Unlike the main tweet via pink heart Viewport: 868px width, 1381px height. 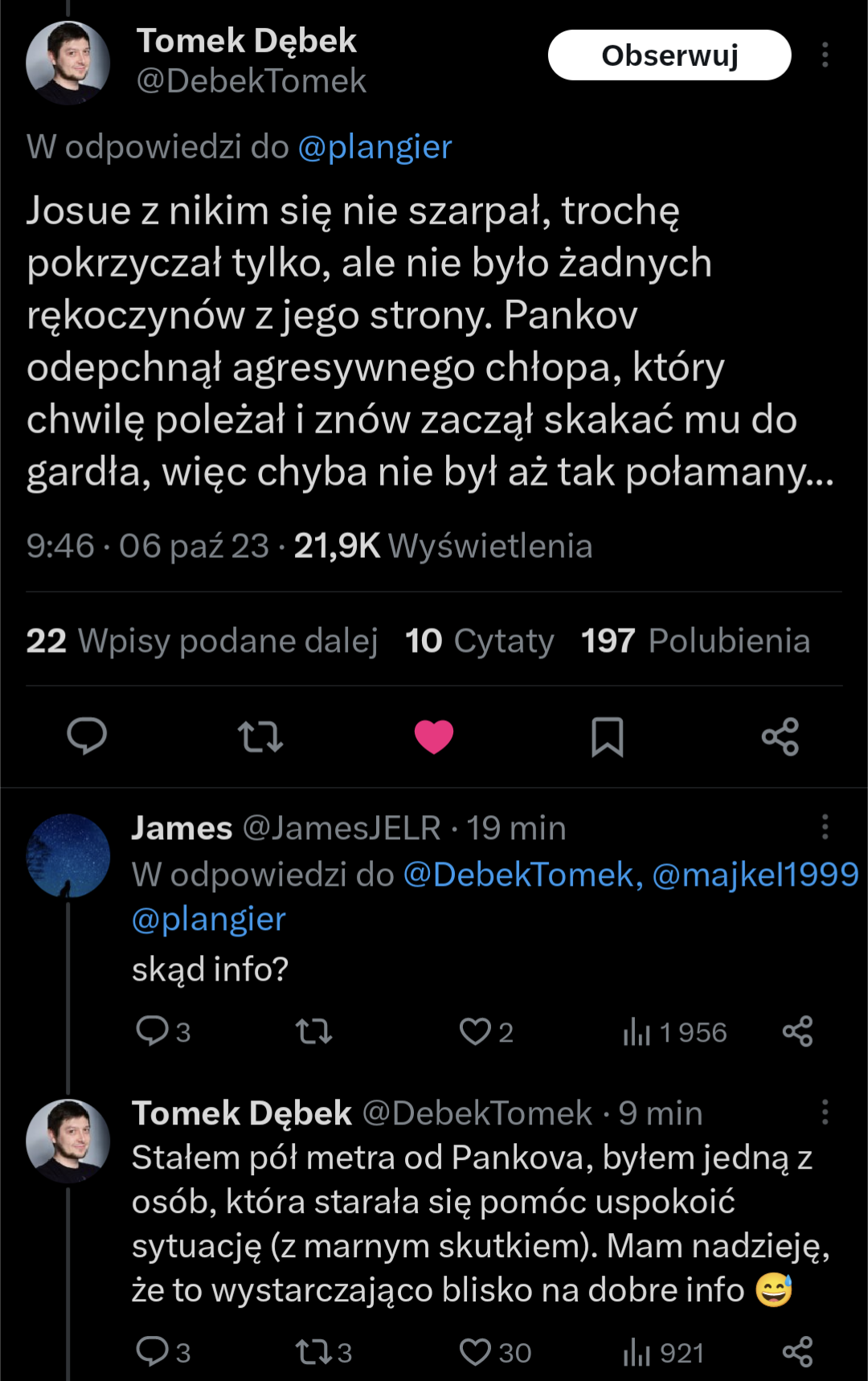click(434, 736)
